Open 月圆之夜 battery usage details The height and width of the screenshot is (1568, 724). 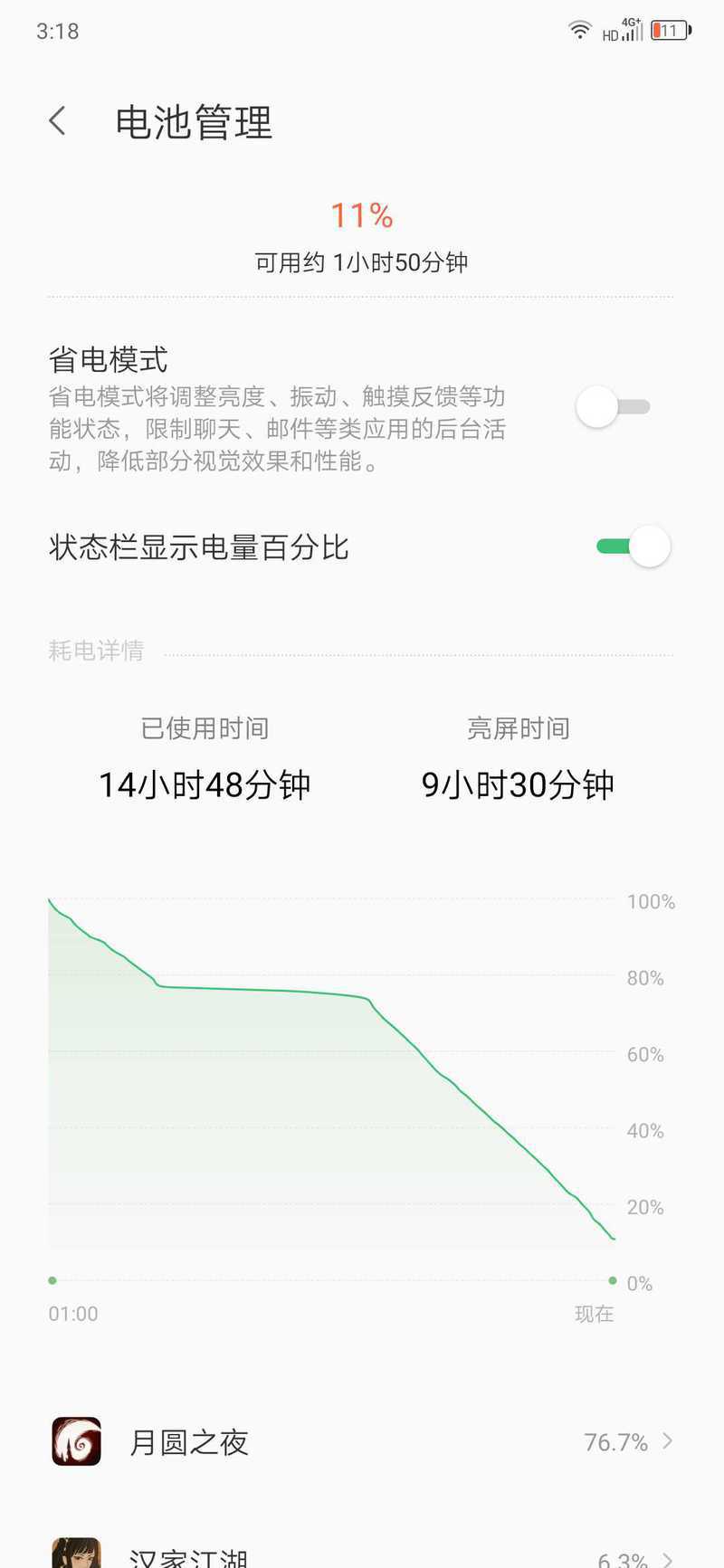tap(362, 1441)
